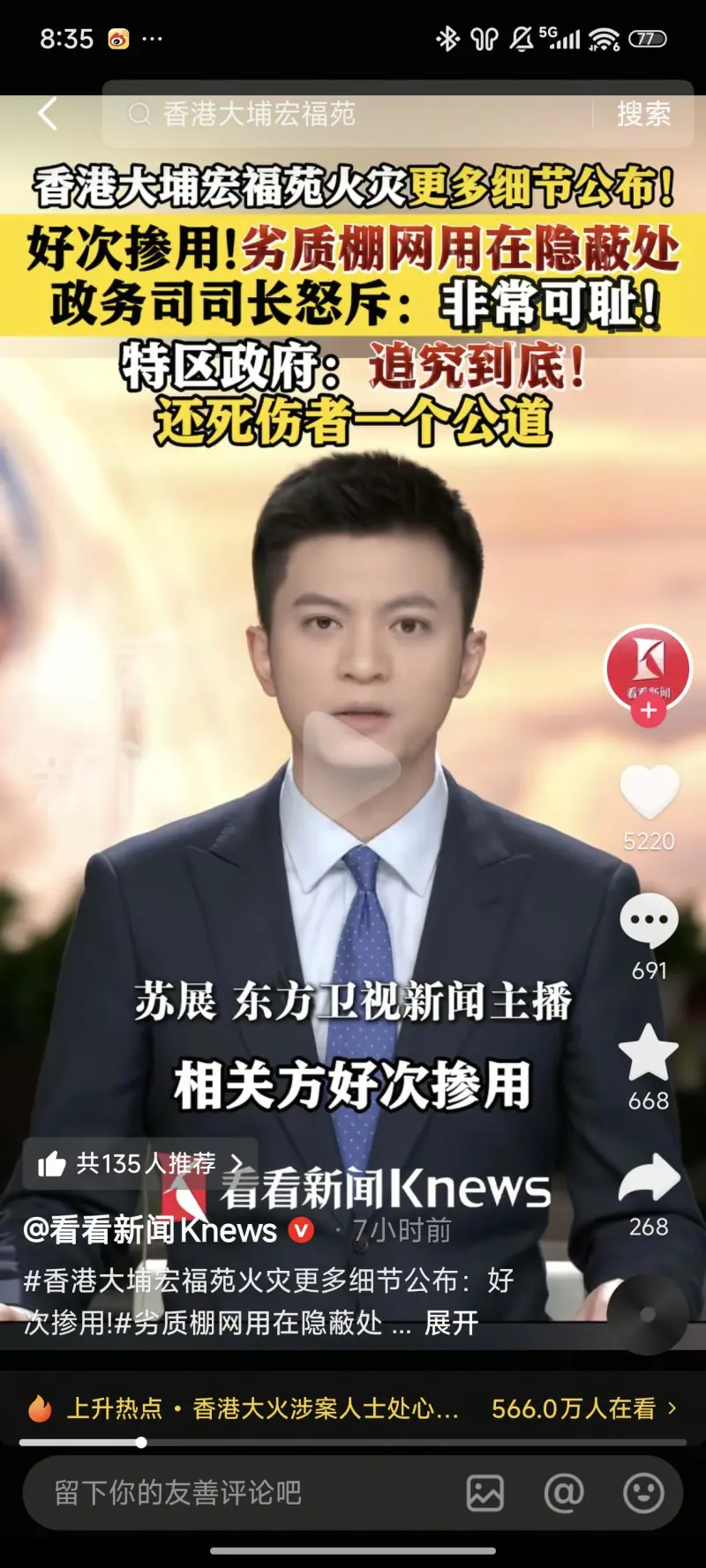Expand the caption with 展开

(451, 1323)
